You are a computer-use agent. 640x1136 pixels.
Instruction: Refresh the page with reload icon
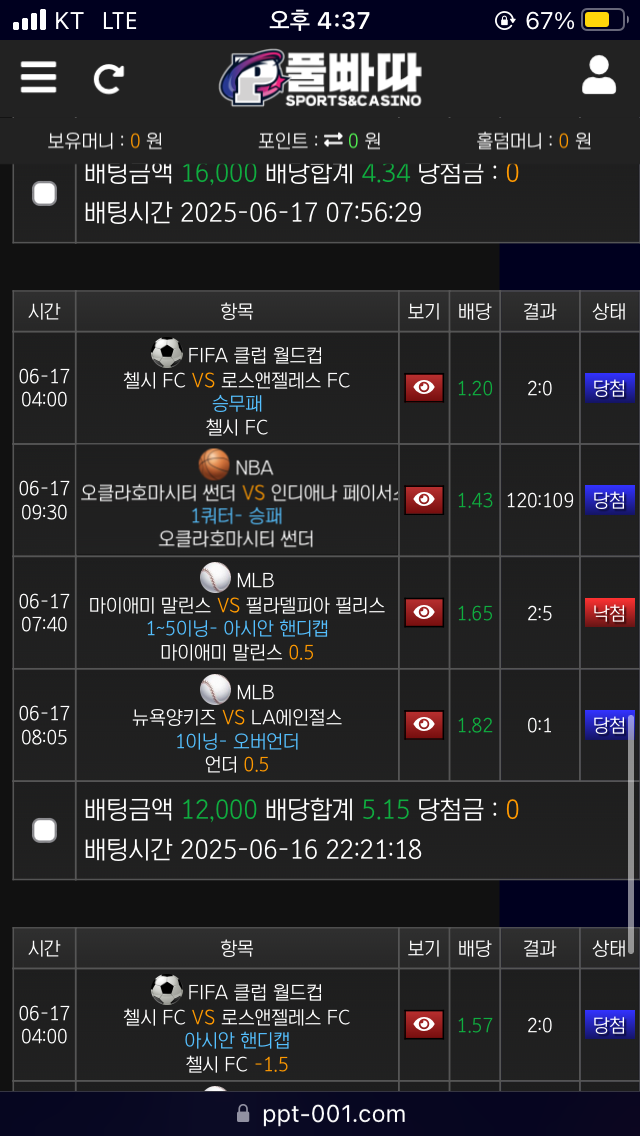108,78
